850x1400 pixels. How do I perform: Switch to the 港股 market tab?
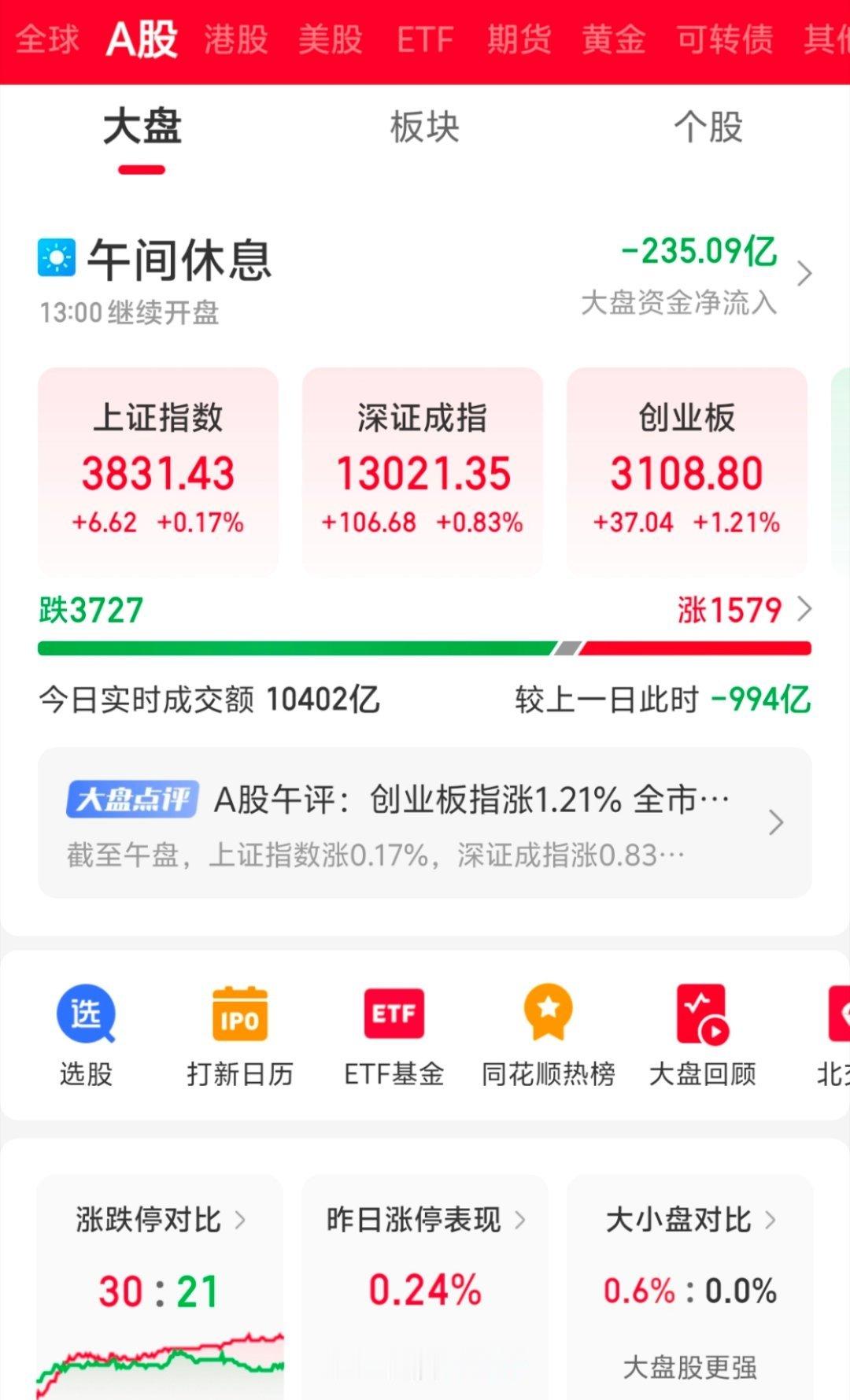(236, 39)
